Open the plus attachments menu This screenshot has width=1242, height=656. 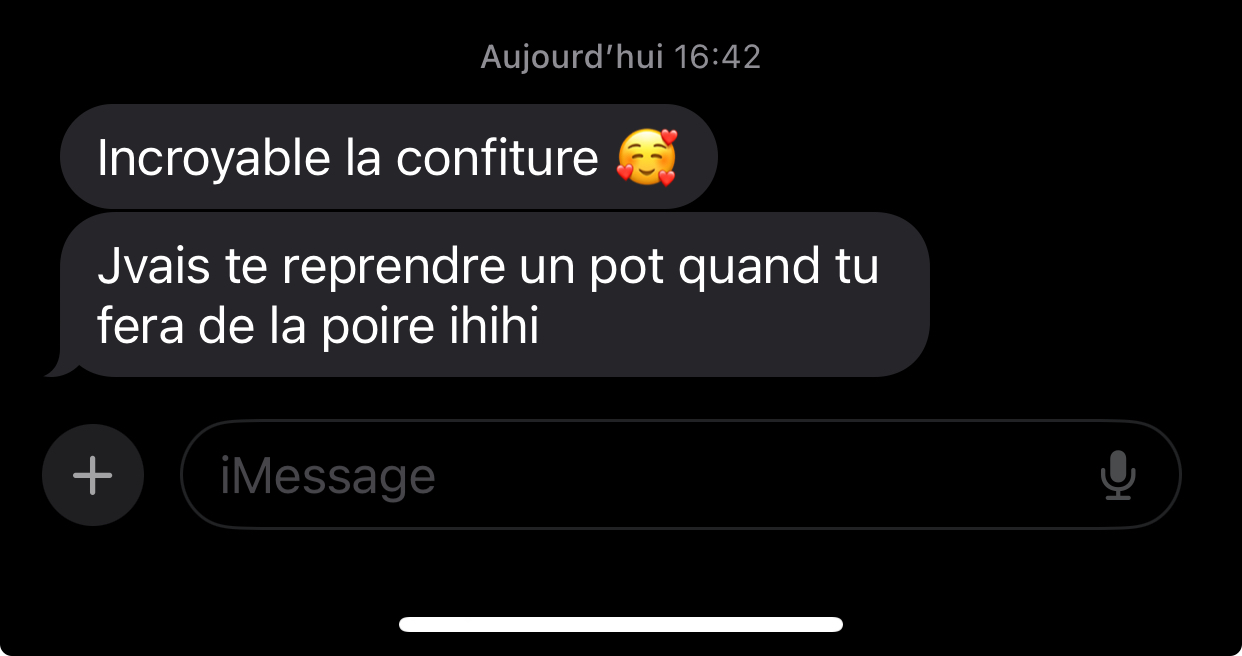point(93,475)
